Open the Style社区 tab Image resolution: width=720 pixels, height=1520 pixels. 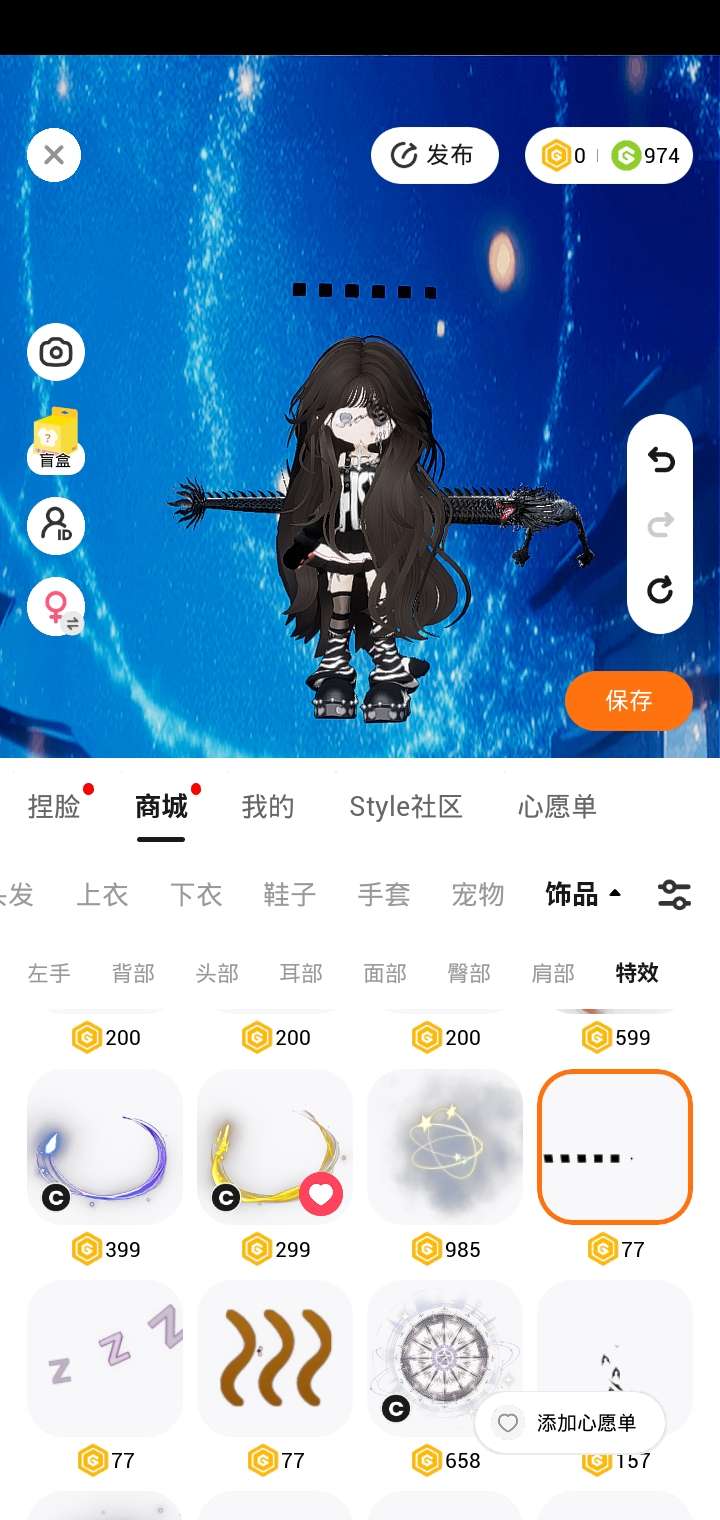(405, 807)
